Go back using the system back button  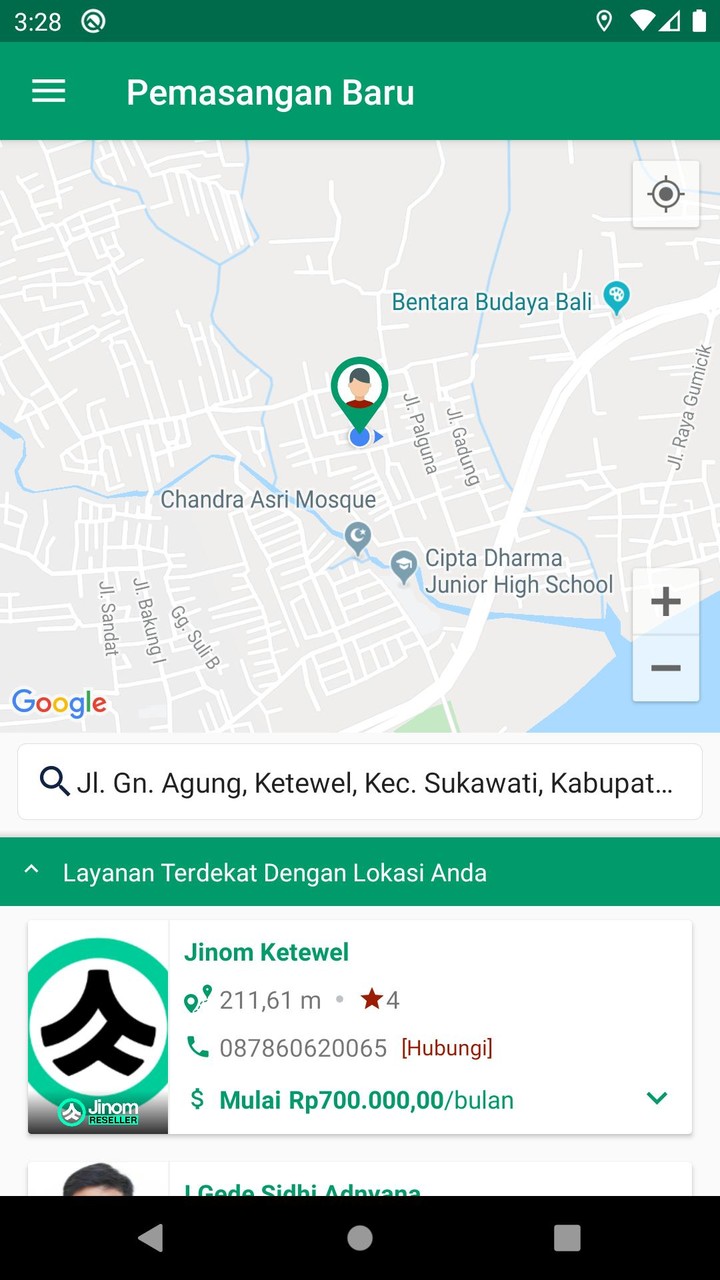pos(151,1238)
